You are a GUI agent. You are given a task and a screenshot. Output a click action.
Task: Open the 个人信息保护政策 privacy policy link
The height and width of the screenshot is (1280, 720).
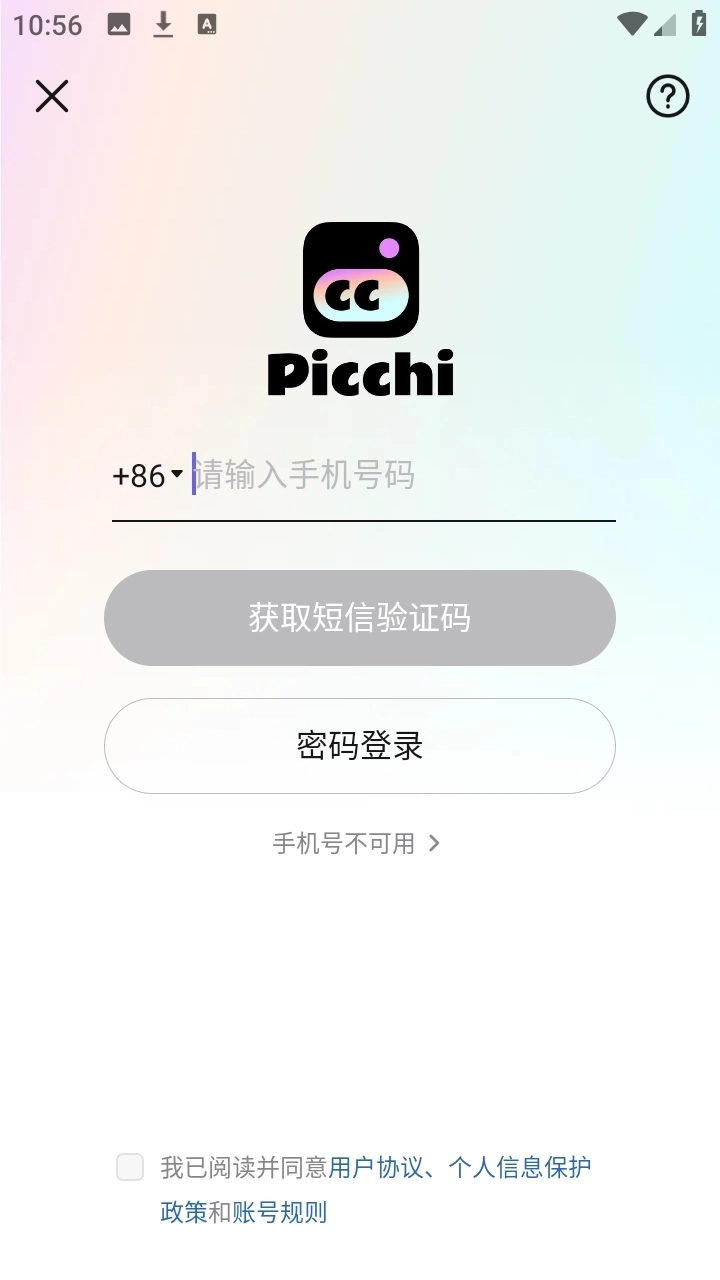(x=520, y=1166)
